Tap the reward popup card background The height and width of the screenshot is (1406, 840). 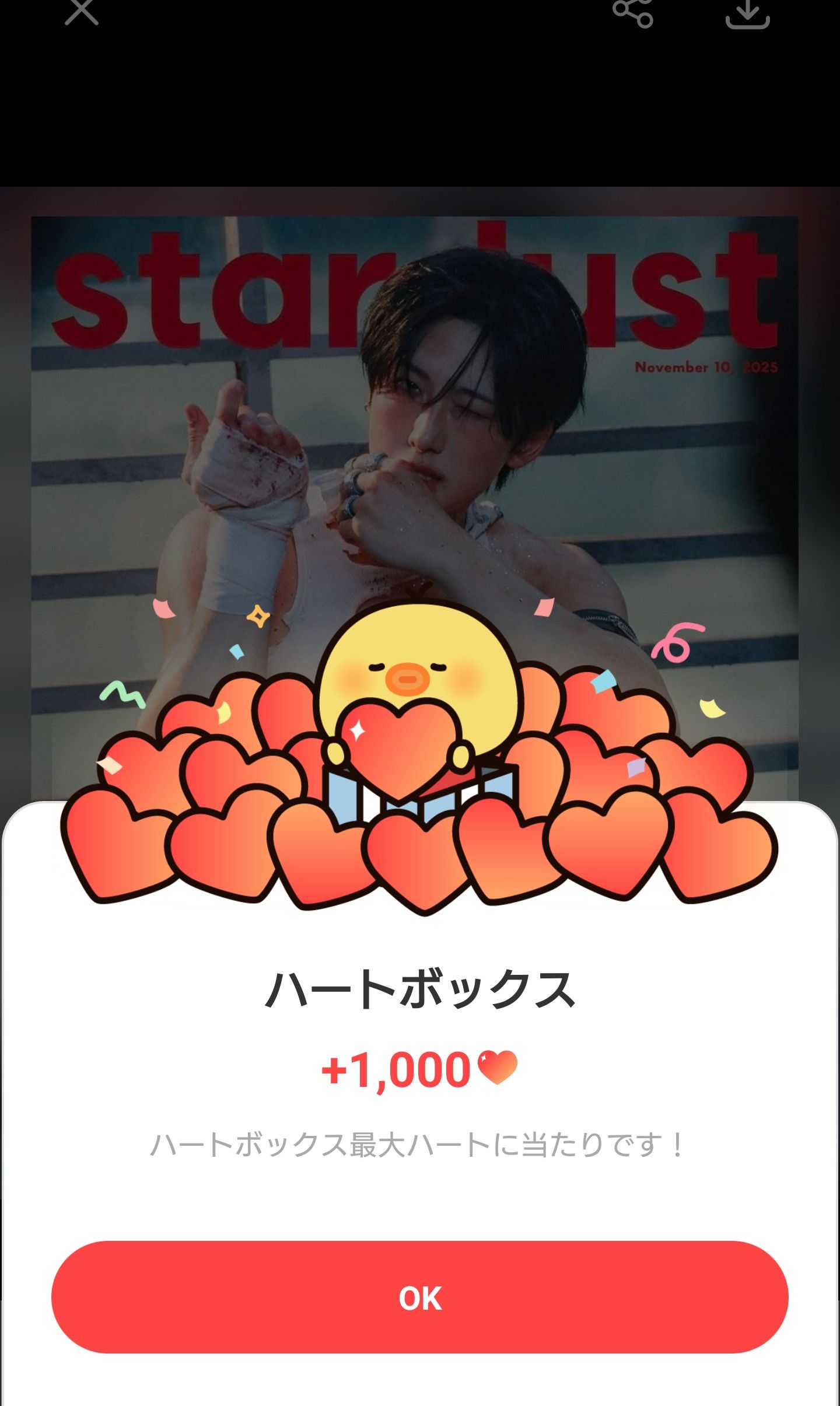tap(419, 1202)
